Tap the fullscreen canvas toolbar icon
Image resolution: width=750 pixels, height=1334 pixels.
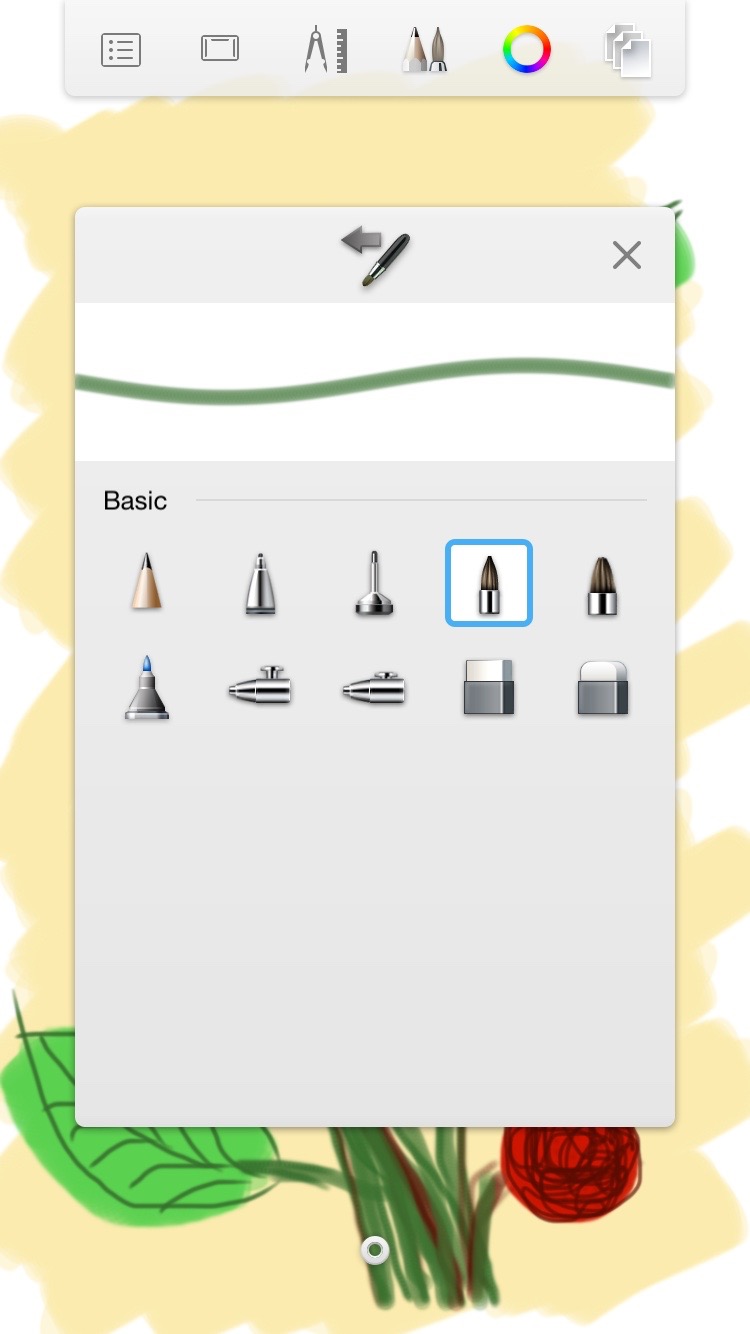[220, 48]
